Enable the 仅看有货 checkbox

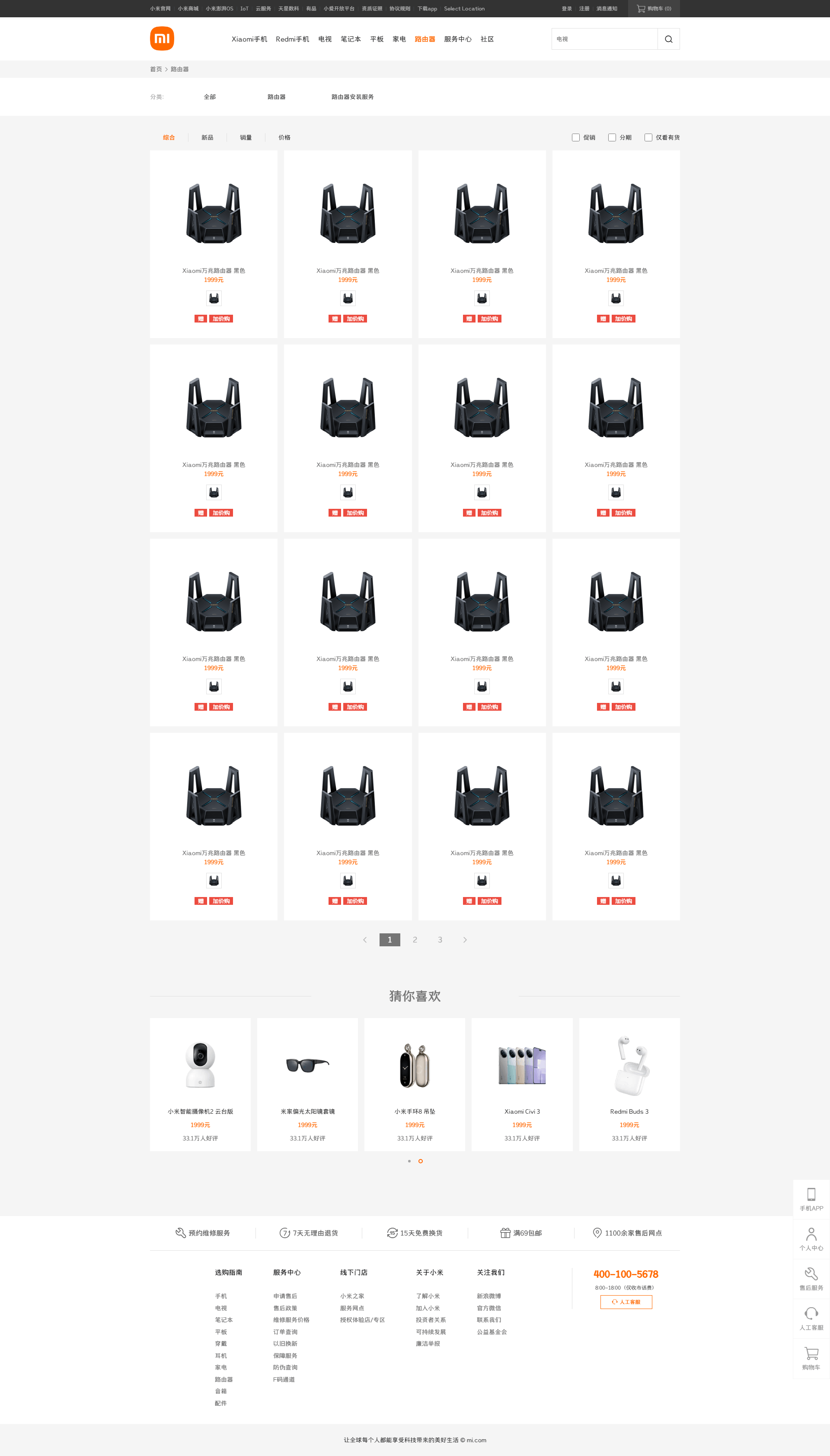(x=648, y=137)
